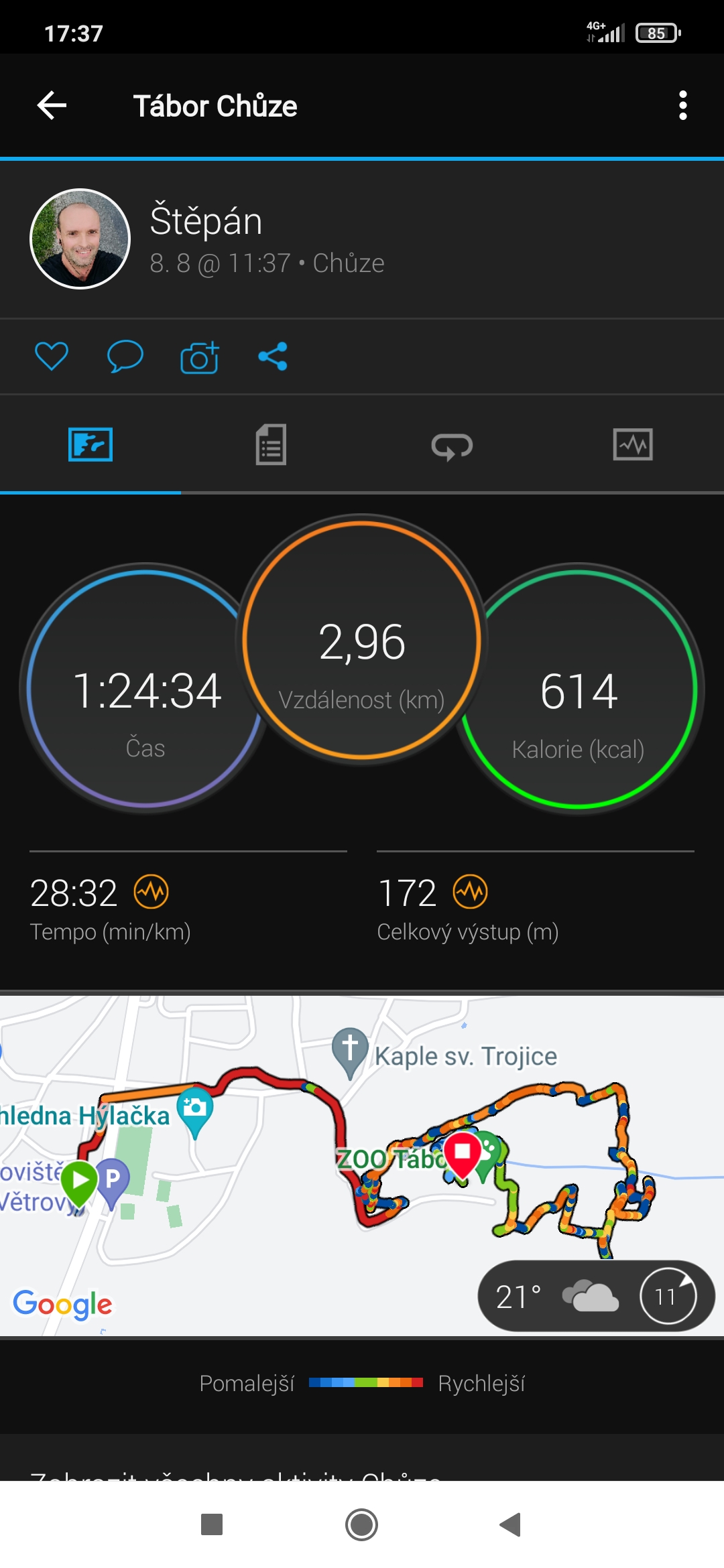Share this walking activity
Image resolution: width=724 pixels, height=1568 pixels.
pos(273,356)
